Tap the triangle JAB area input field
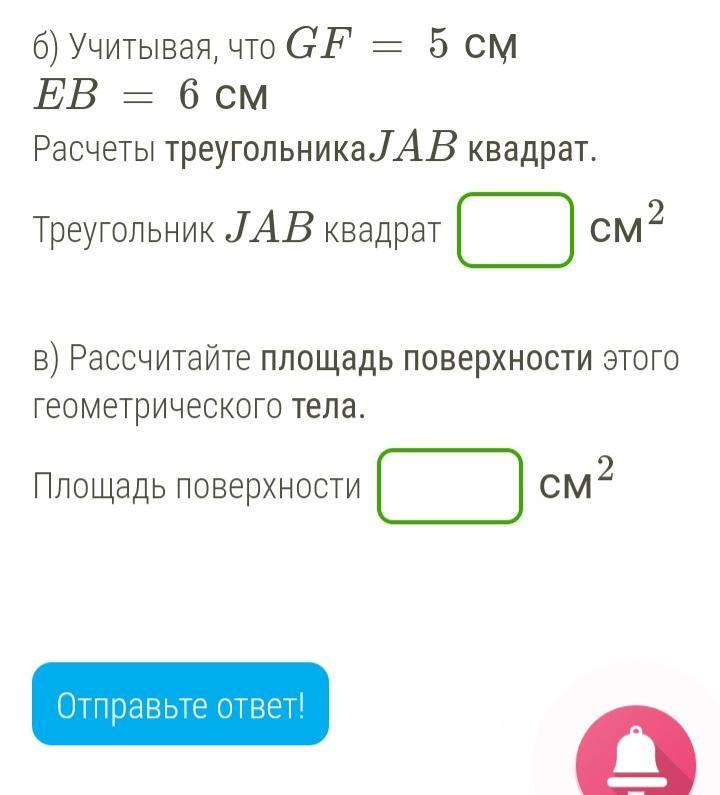Screen dimensions: 720x795 (x=515, y=230)
